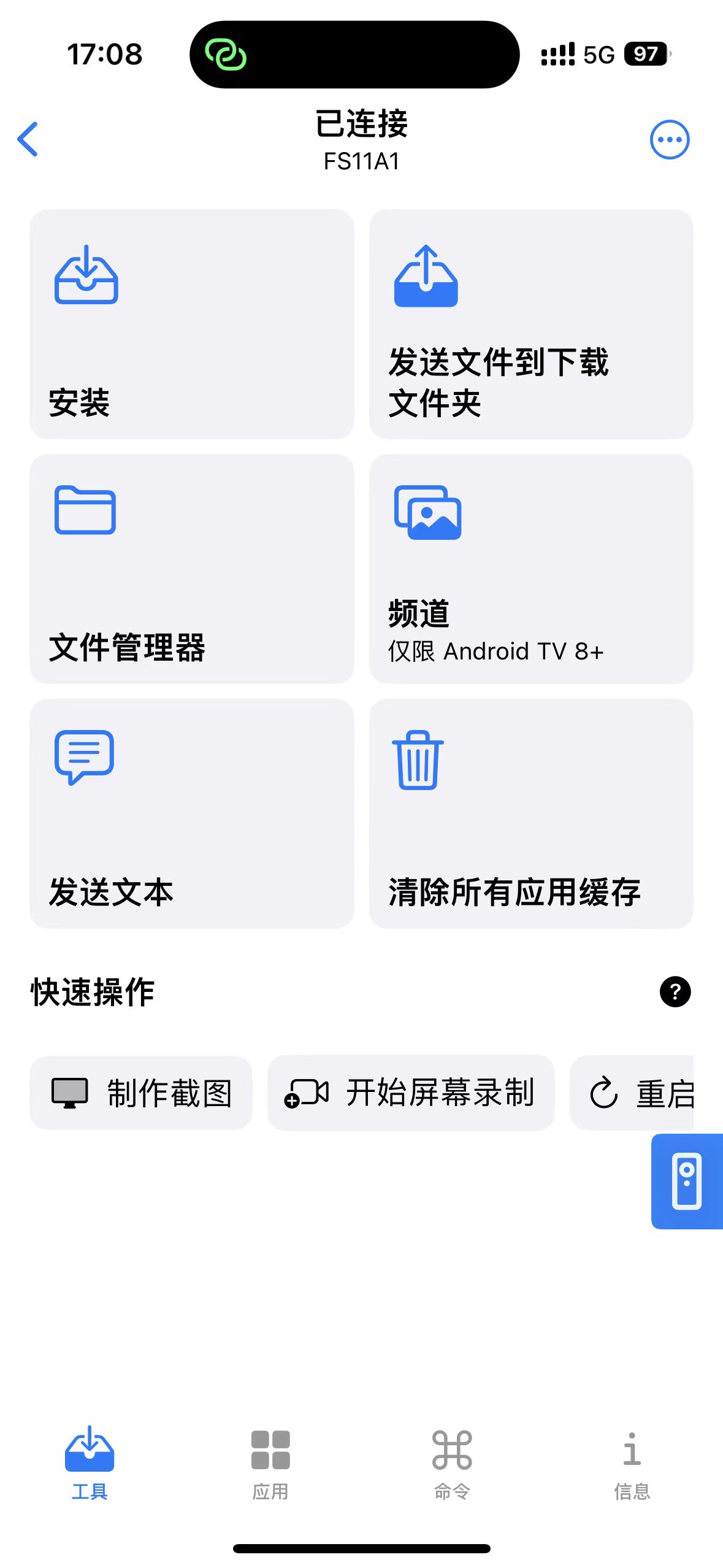Switch to the 工具 tab
The image size is (723, 1568).
90,1462
